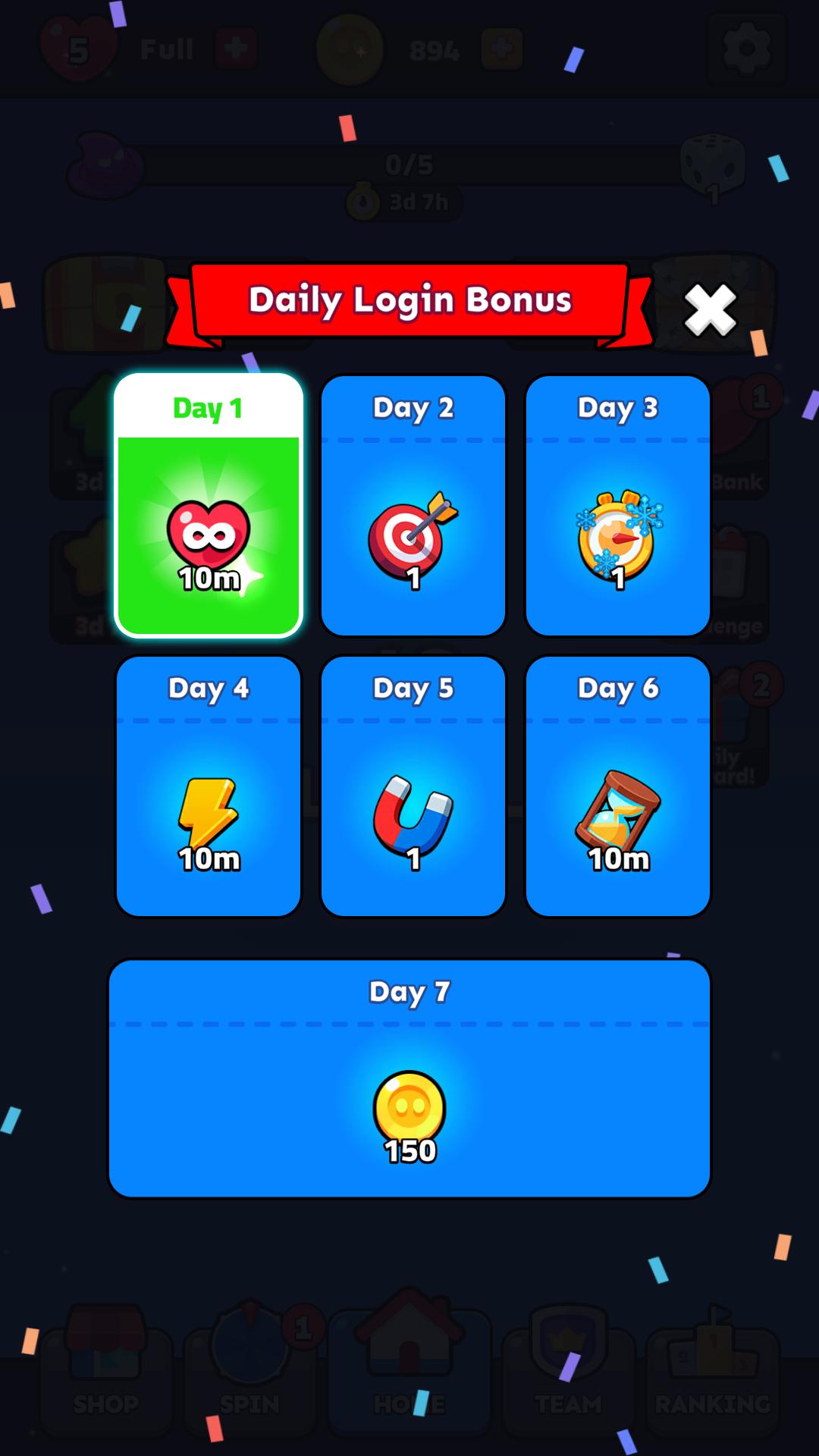Close the Daily Login Bonus dialog

click(x=710, y=310)
